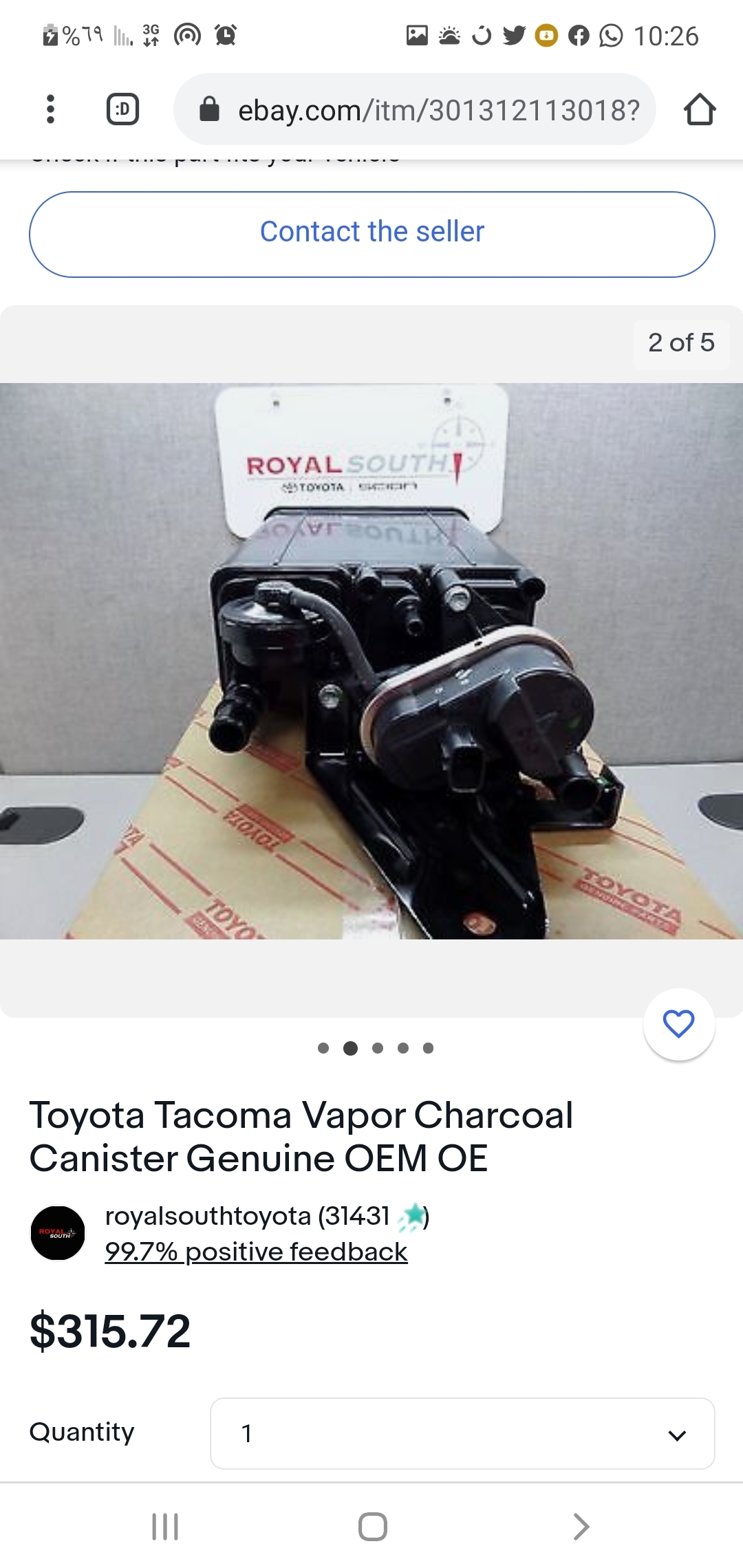Image resolution: width=743 pixels, height=1568 pixels.
Task: Go back using the system navigation arrow
Action: [581, 1527]
